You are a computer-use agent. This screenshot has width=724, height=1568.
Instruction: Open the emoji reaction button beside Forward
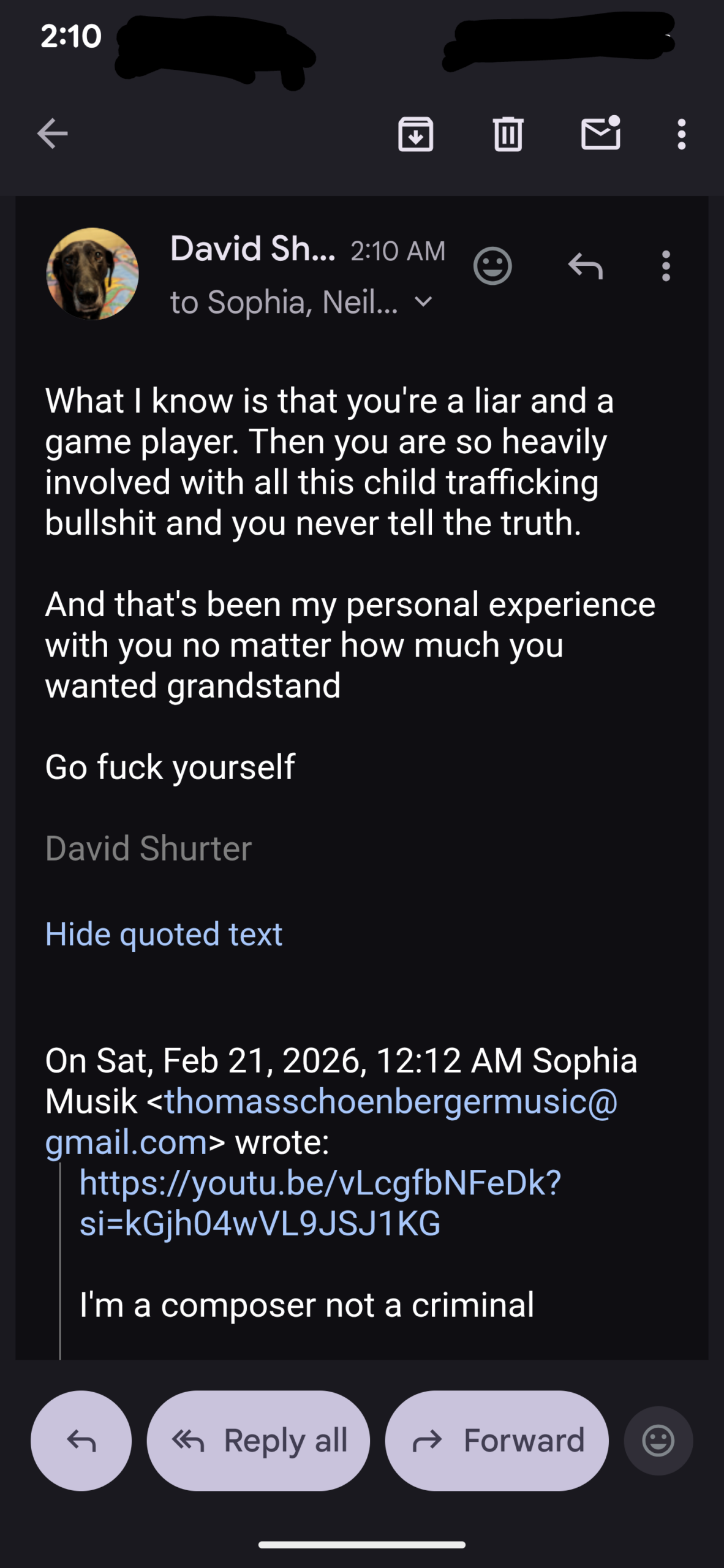[658, 1440]
